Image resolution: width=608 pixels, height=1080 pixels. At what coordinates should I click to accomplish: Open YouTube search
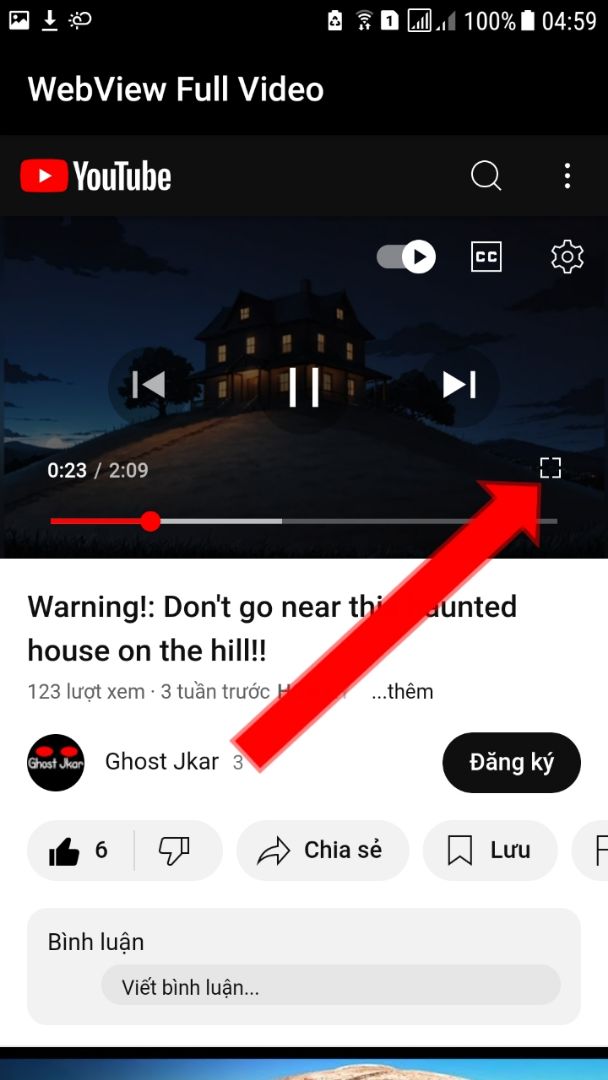tap(486, 176)
